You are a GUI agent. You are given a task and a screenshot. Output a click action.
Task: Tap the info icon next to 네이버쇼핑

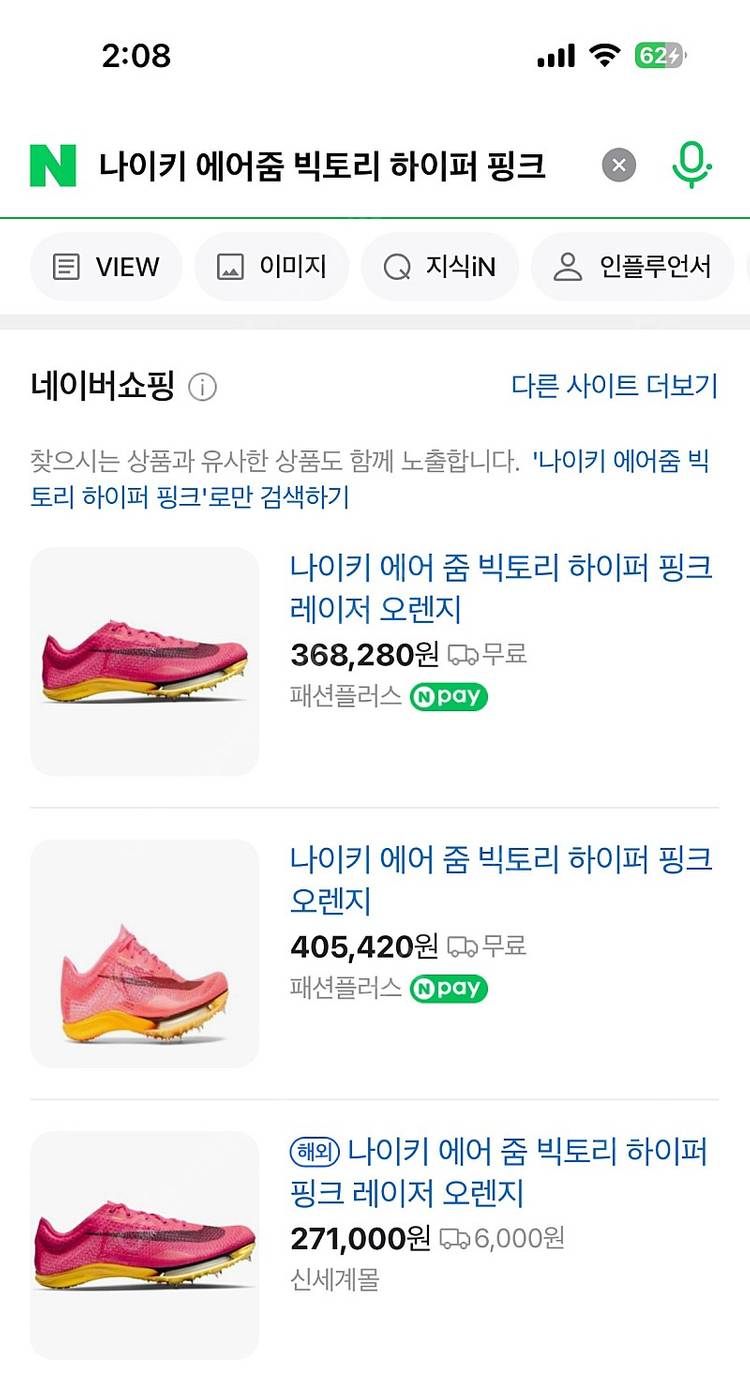pyautogui.click(x=203, y=387)
